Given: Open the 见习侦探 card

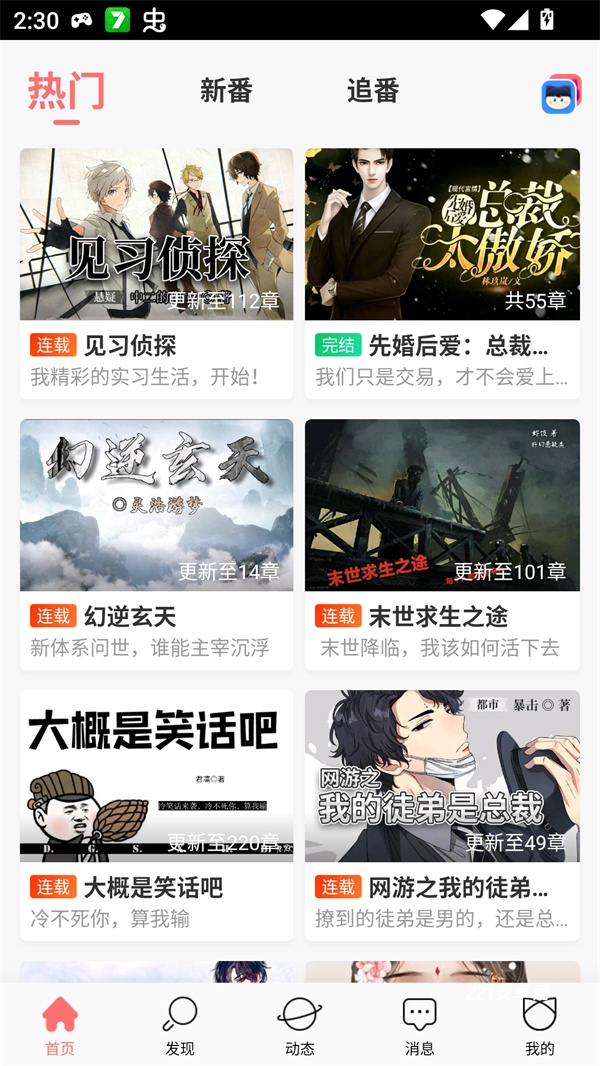Looking at the screenshot, I should click(x=156, y=273).
